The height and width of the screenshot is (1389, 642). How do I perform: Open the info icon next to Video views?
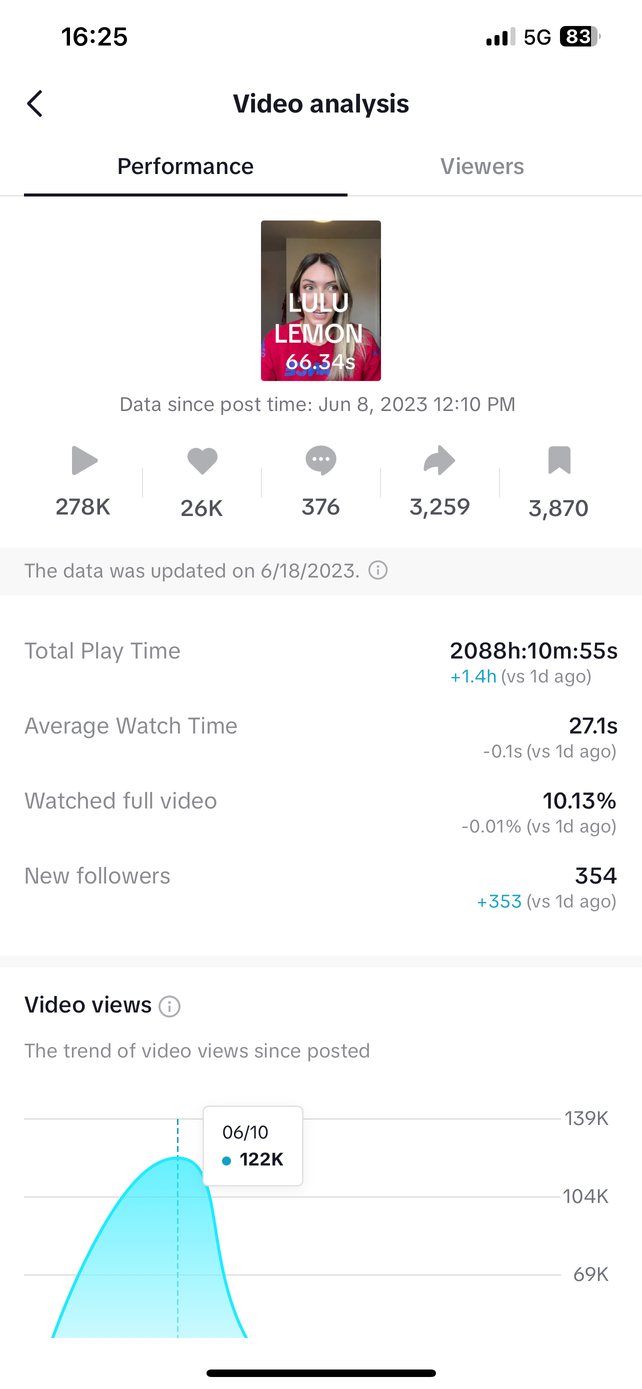tap(170, 1006)
